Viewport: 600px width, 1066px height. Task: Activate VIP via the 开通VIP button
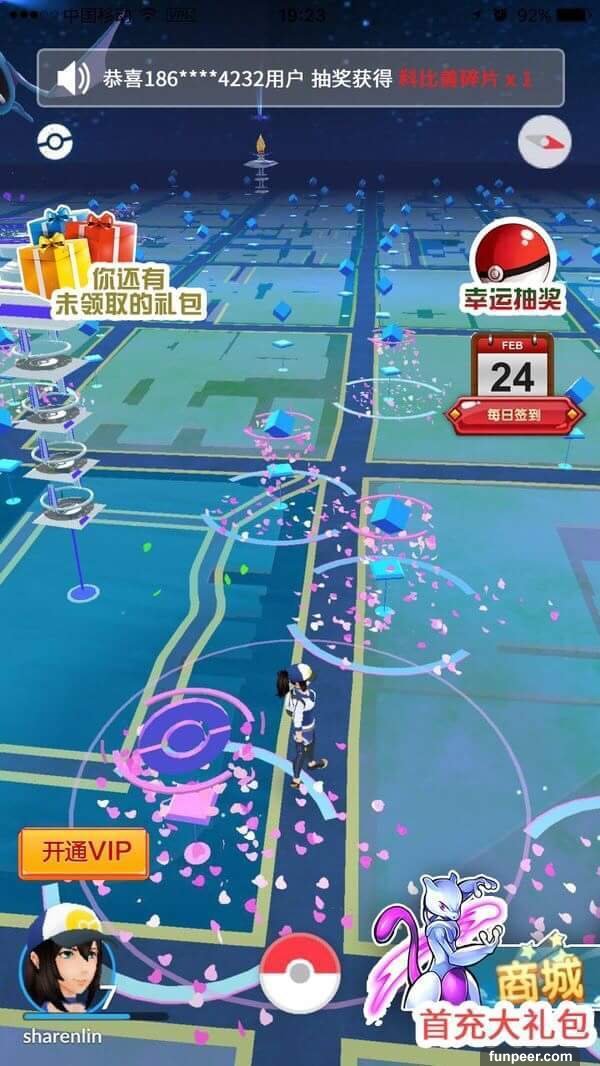(x=83, y=852)
